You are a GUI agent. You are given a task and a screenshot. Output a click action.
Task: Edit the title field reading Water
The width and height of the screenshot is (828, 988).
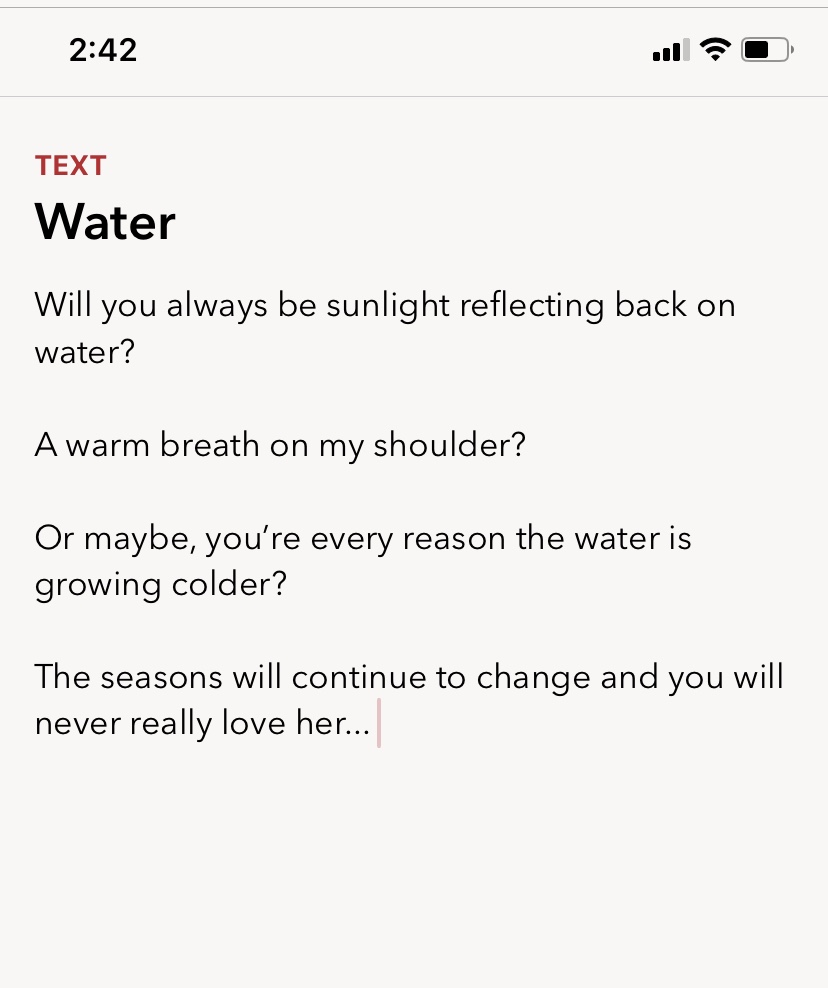pos(105,222)
